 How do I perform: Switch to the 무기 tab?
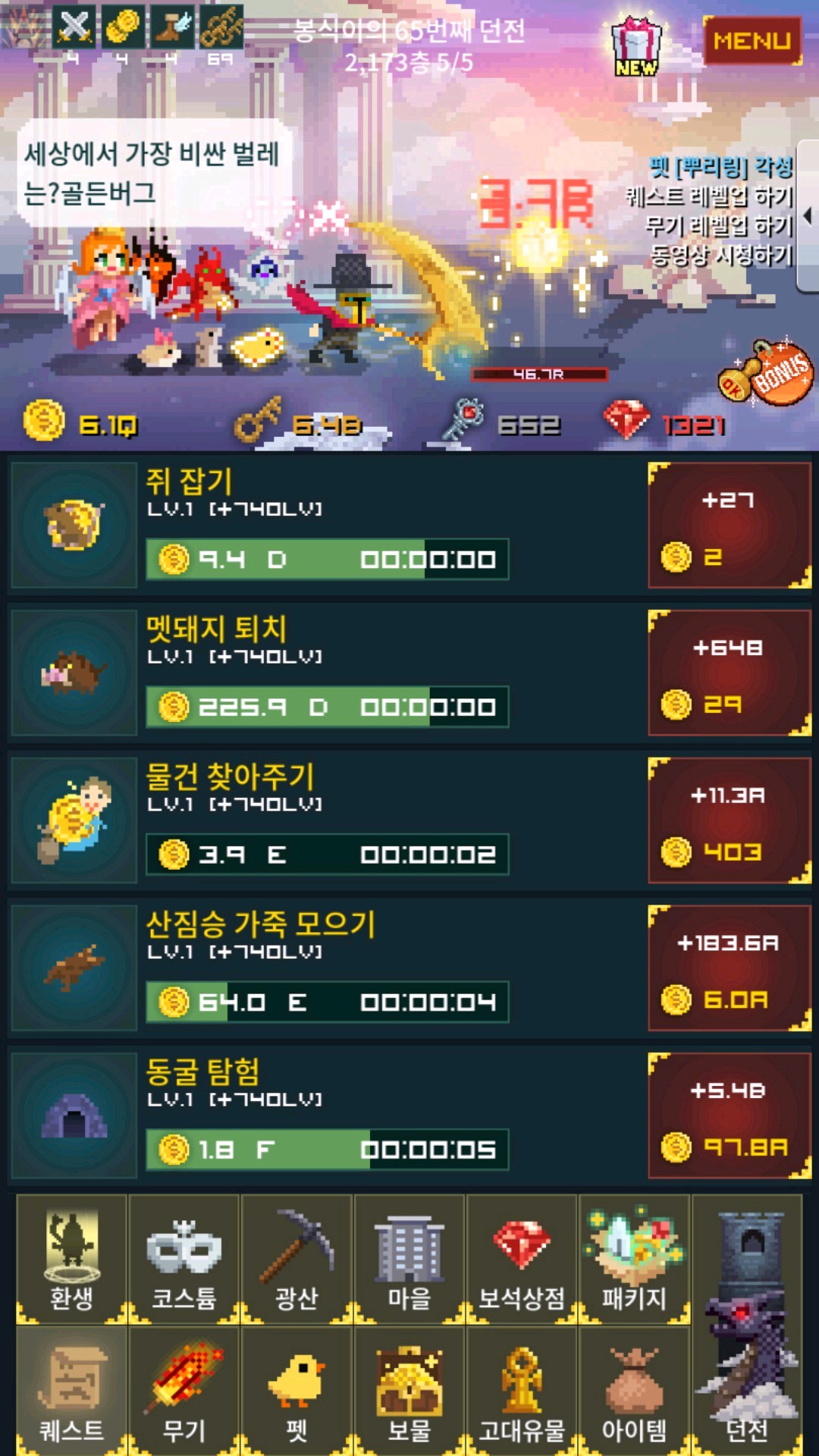click(x=184, y=1392)
